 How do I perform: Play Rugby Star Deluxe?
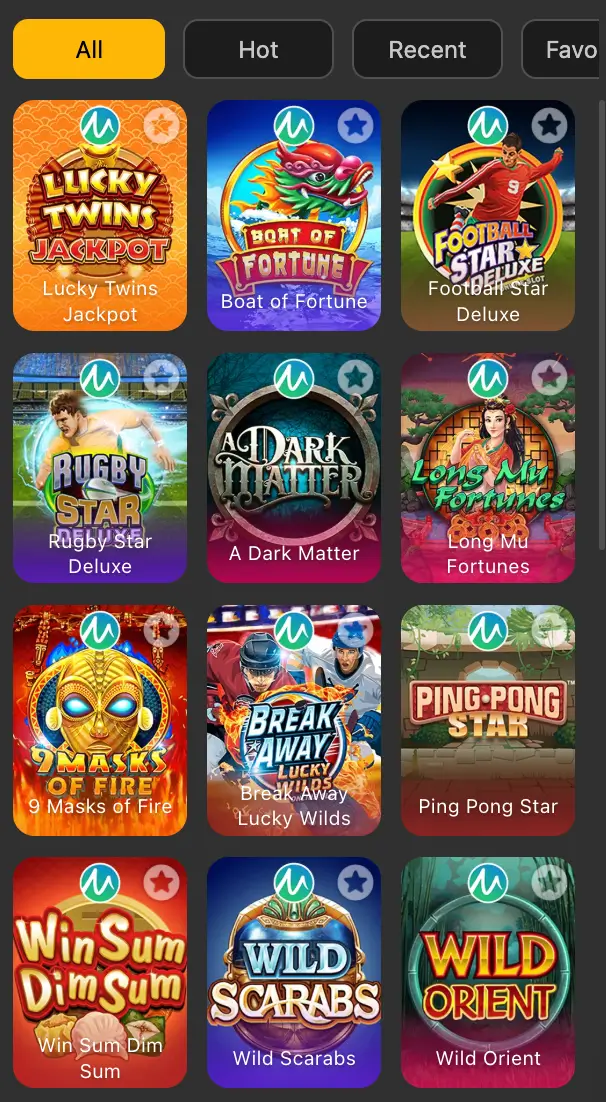pyautogui.click(x=100, y=467)
